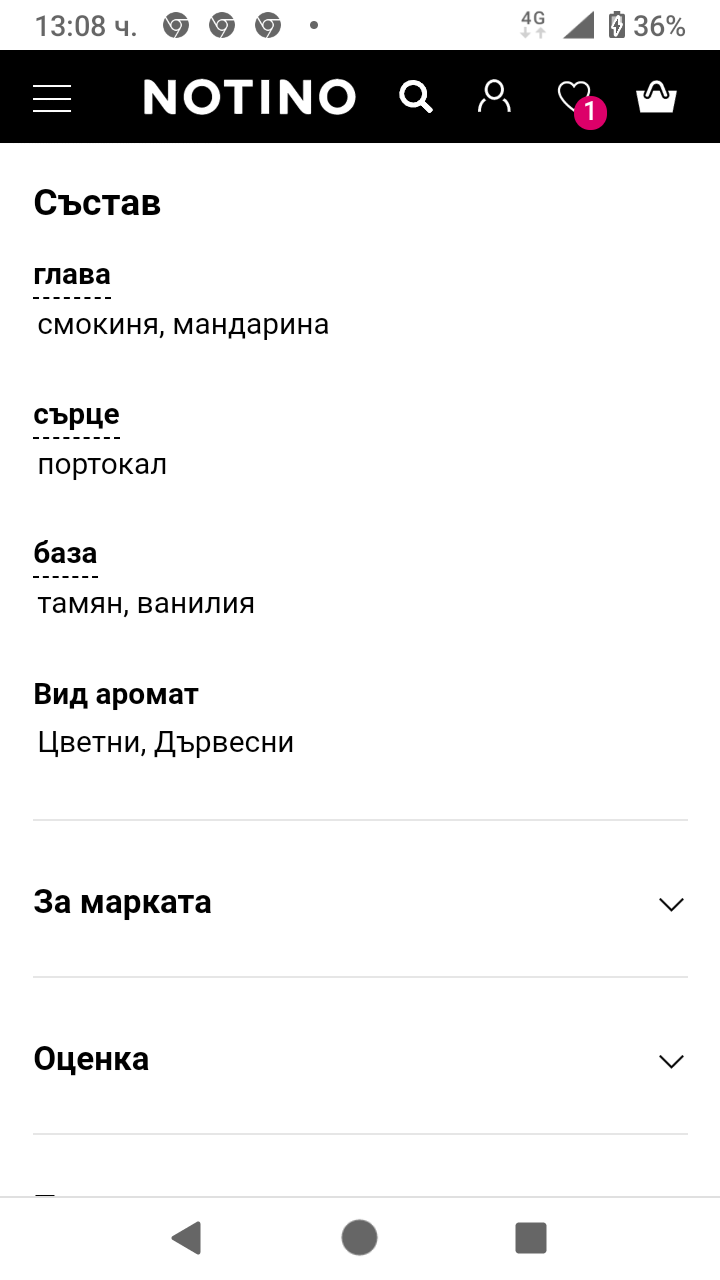The height and width of the screenshot is (1280, 720).
Task: Tap the dotted-underlined 'глава' term
Action: point(72,277)
